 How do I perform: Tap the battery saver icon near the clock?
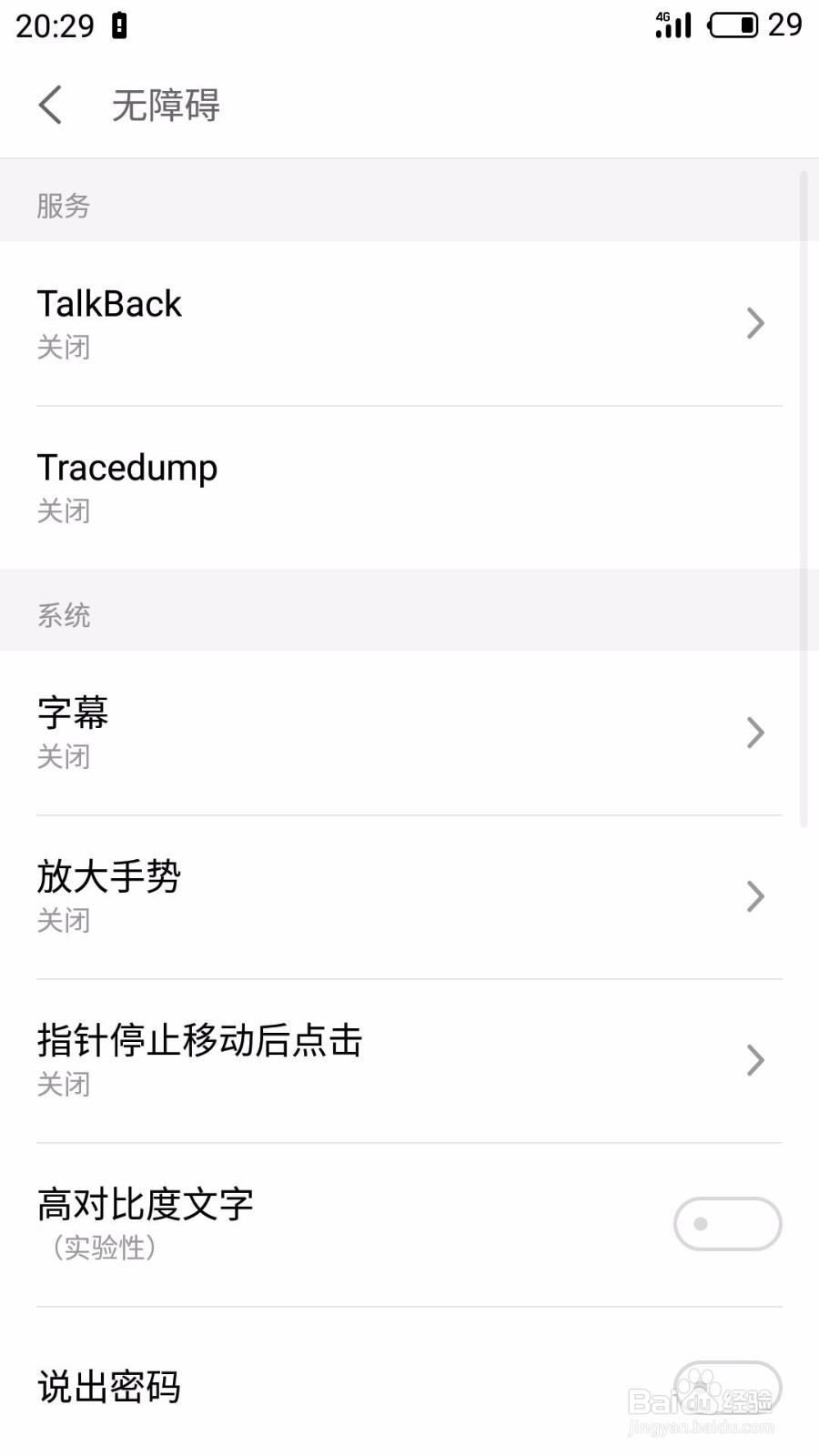(116, 25)
